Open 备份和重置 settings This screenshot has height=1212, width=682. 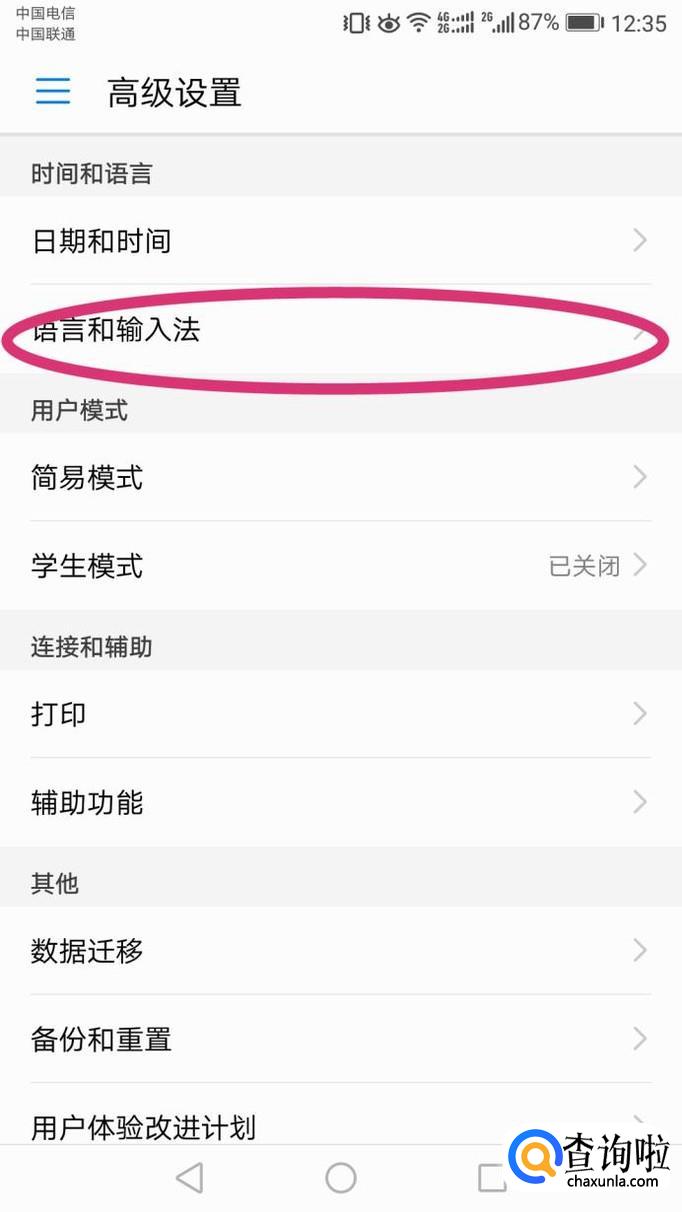point(340,1039)
